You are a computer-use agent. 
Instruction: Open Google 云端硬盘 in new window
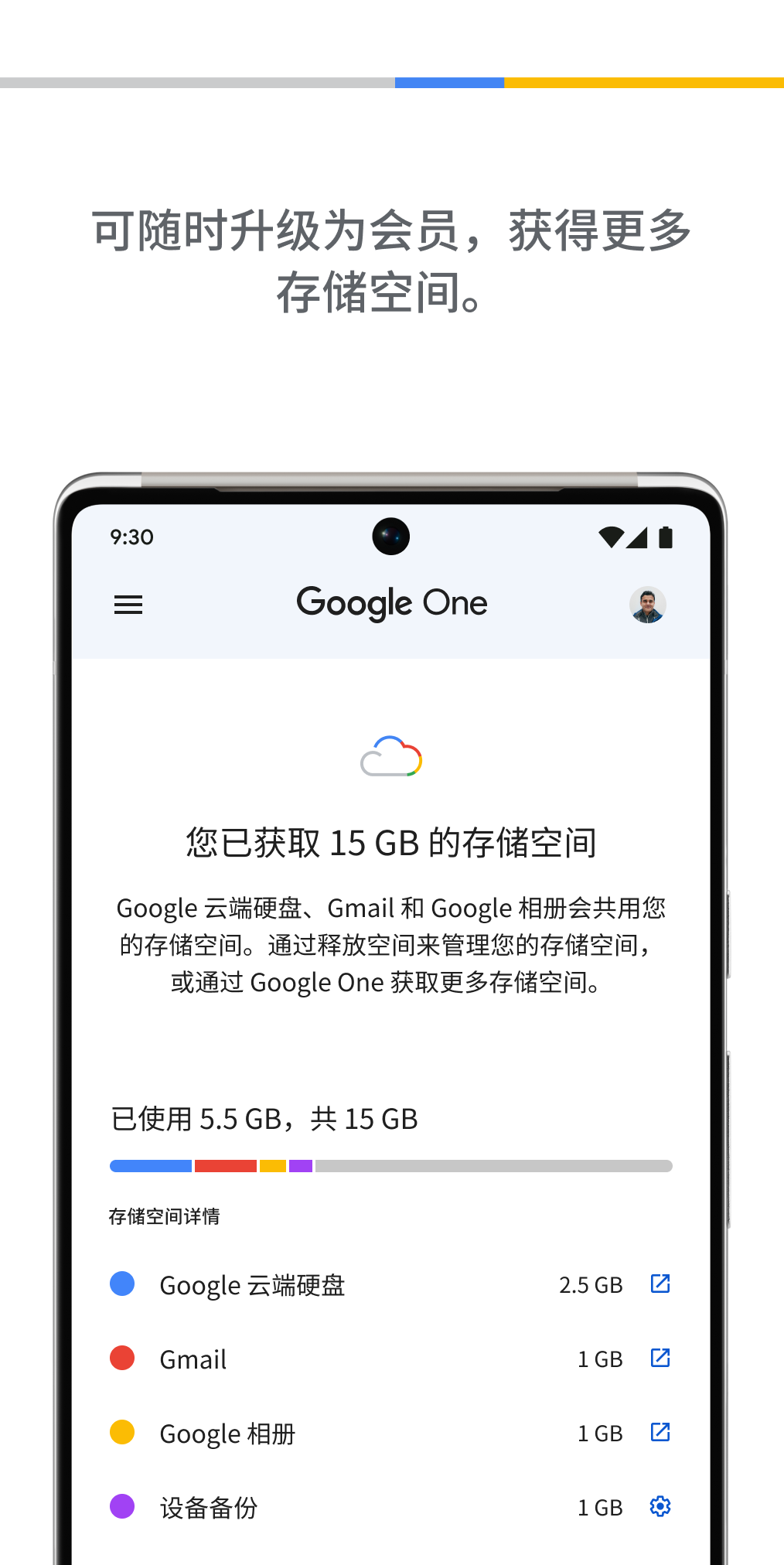coord(660,1284)
